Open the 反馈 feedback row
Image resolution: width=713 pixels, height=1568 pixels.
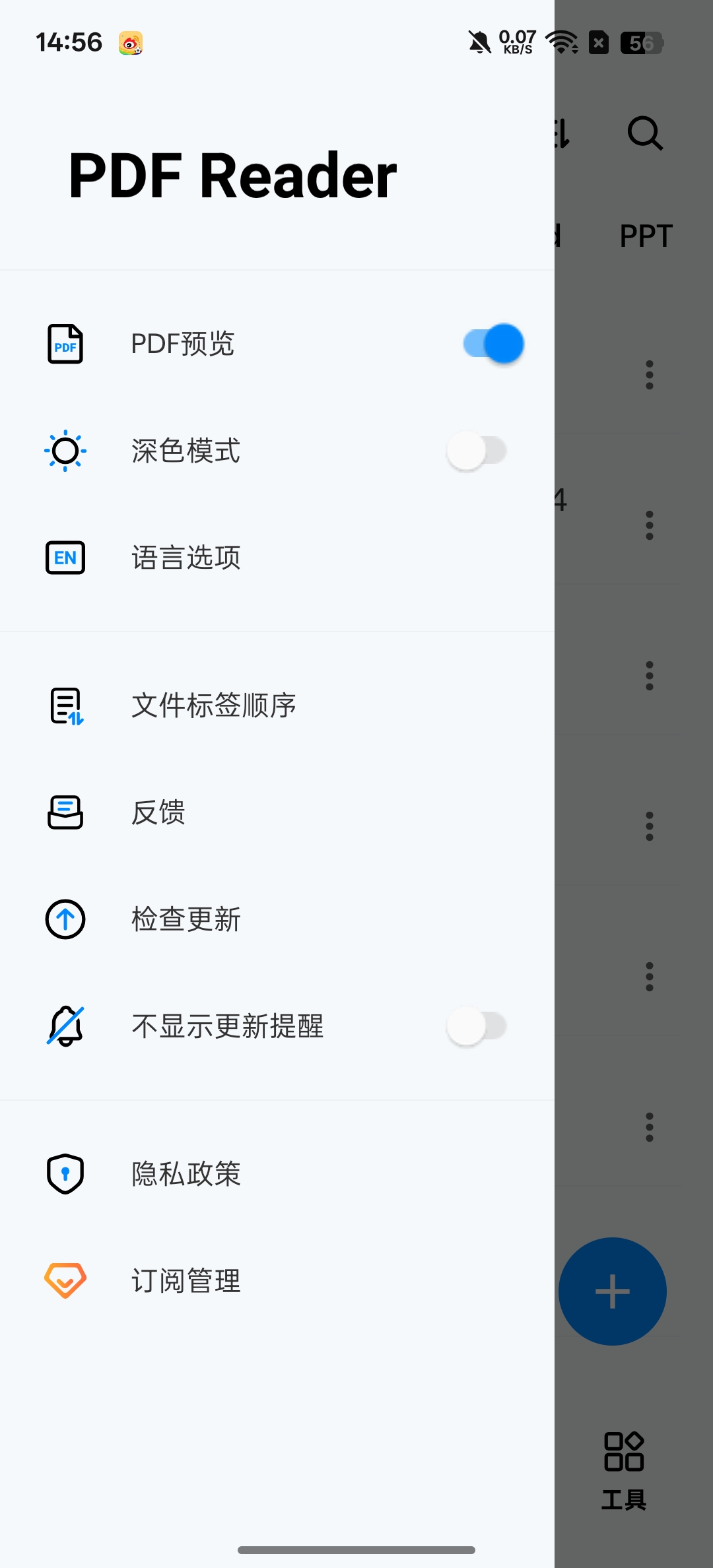coord(277,812)
